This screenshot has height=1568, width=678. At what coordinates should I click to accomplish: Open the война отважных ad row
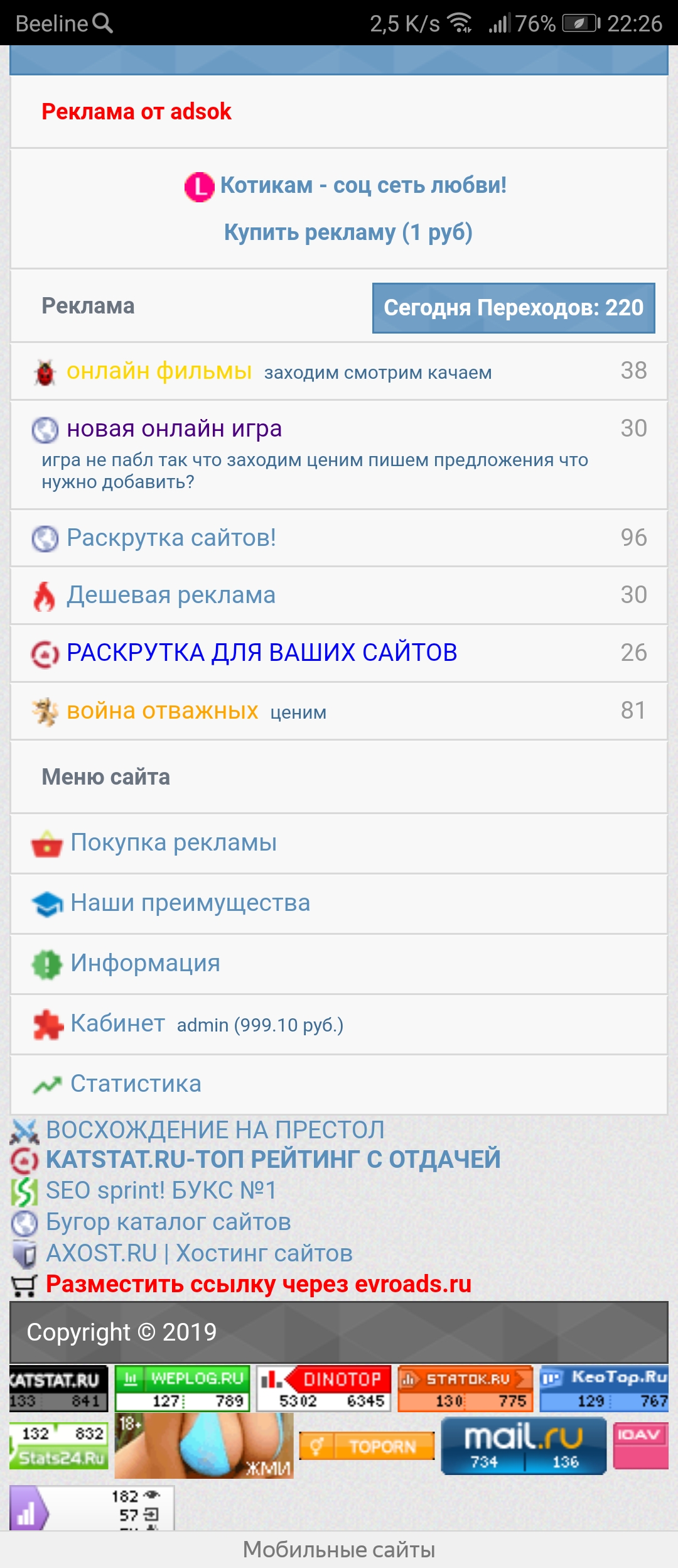point(162,711)
